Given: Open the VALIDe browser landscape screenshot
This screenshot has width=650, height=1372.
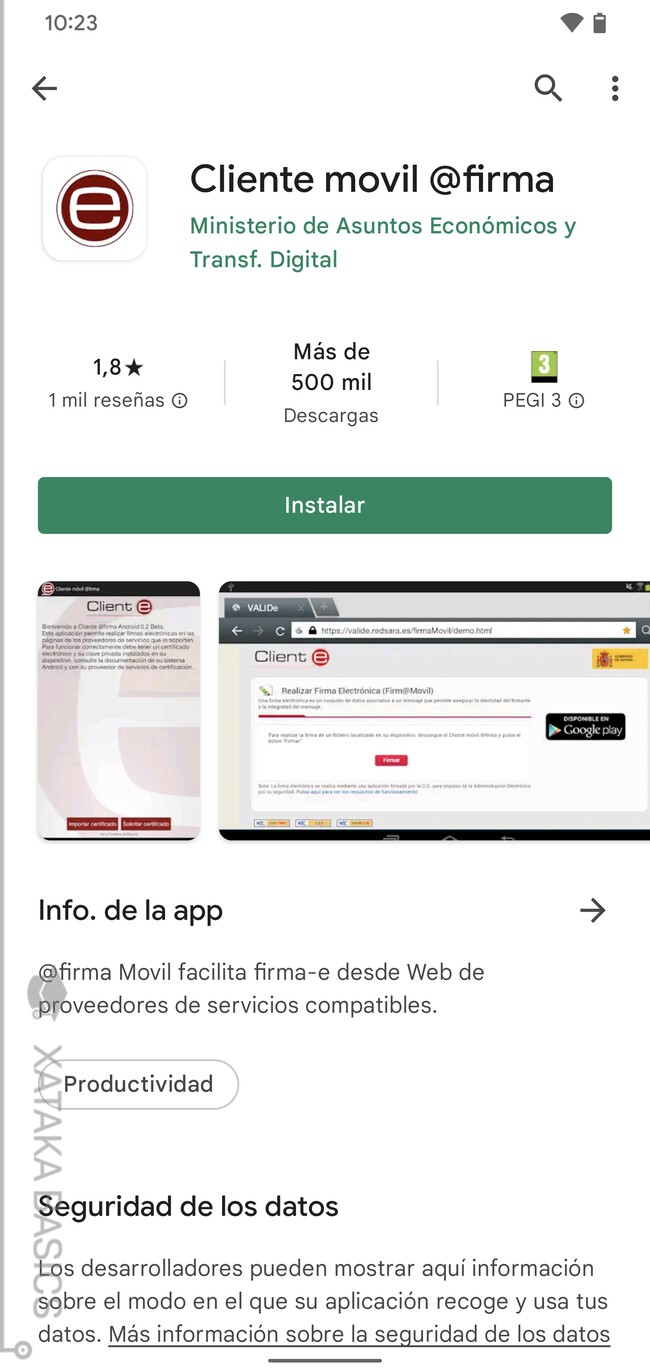Looking at the screenshot, I should 435,710.
